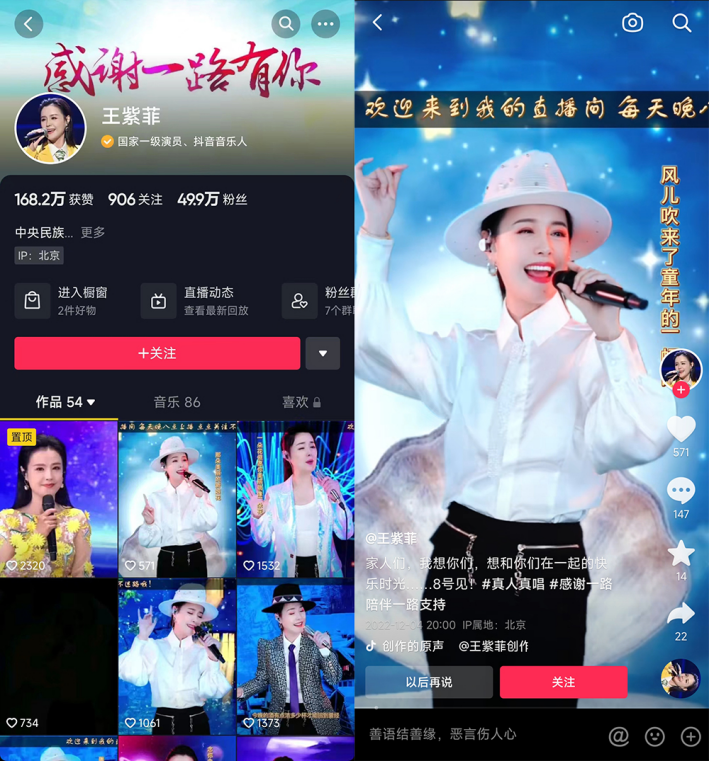Open the 147 comments on the video
709x762 pixels.
pyautogui.click(x=681, y=491)
